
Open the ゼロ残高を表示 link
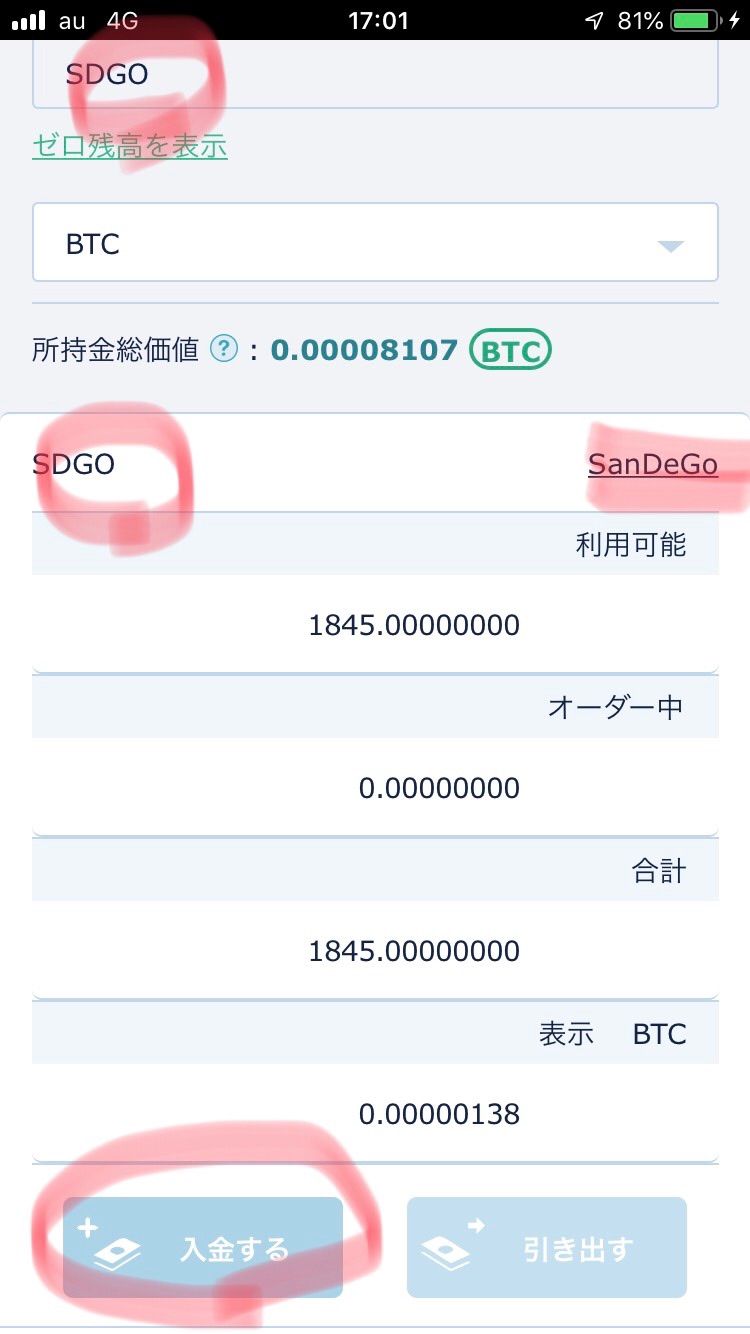(130, 146)
